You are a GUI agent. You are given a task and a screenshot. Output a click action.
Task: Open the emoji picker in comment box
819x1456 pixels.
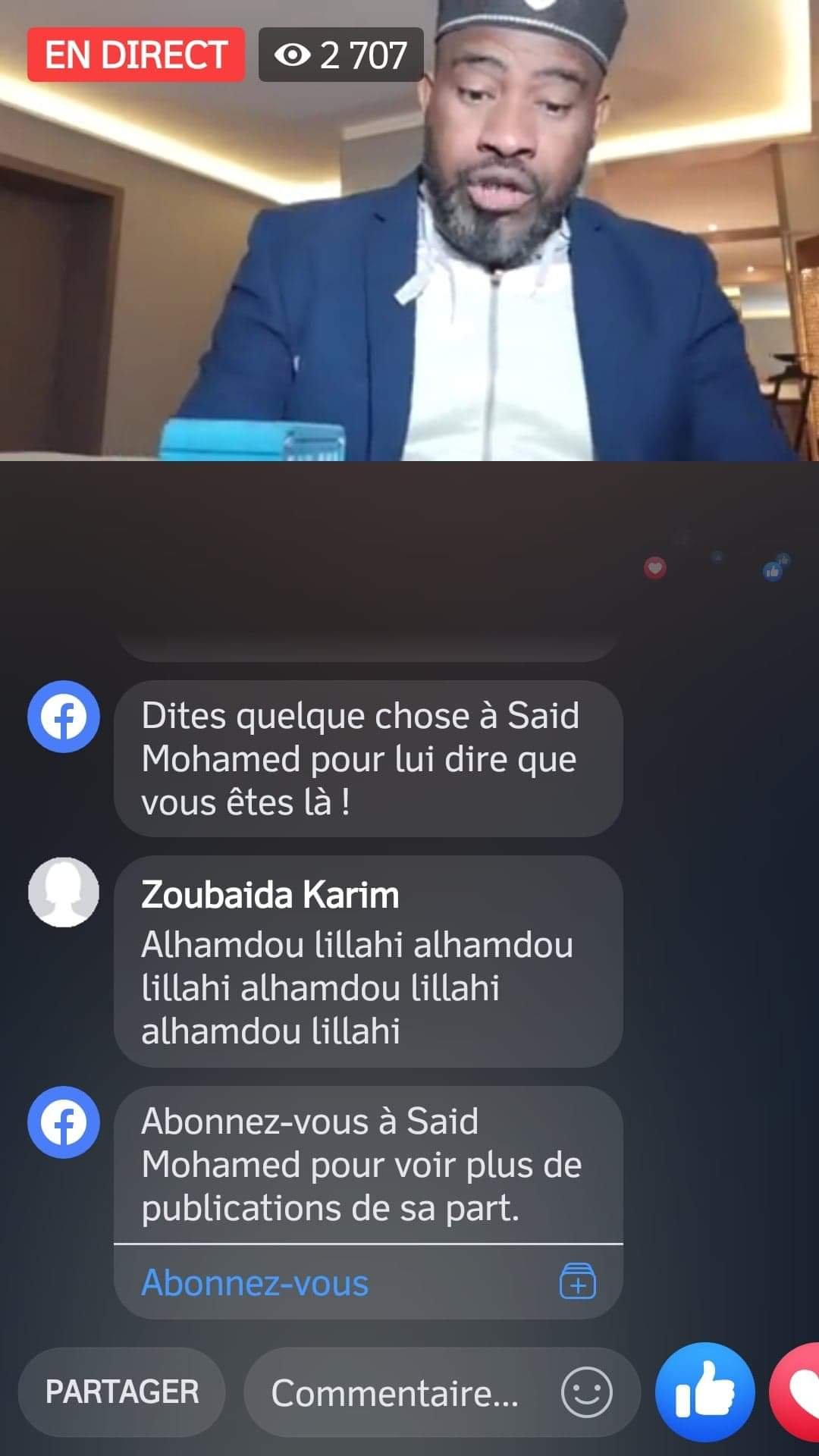click(x=586, y=1392)
